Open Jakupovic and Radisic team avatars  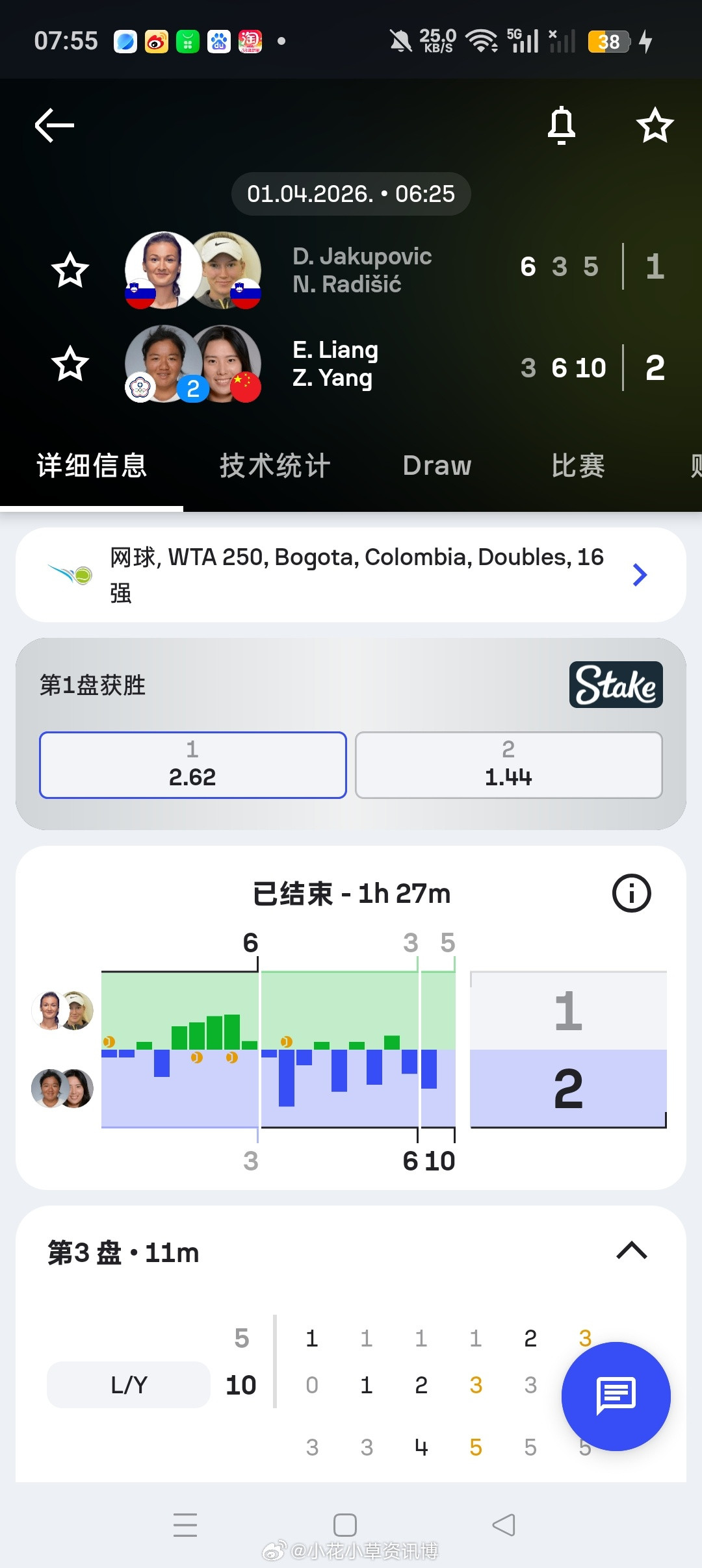[x=193, y=272]
